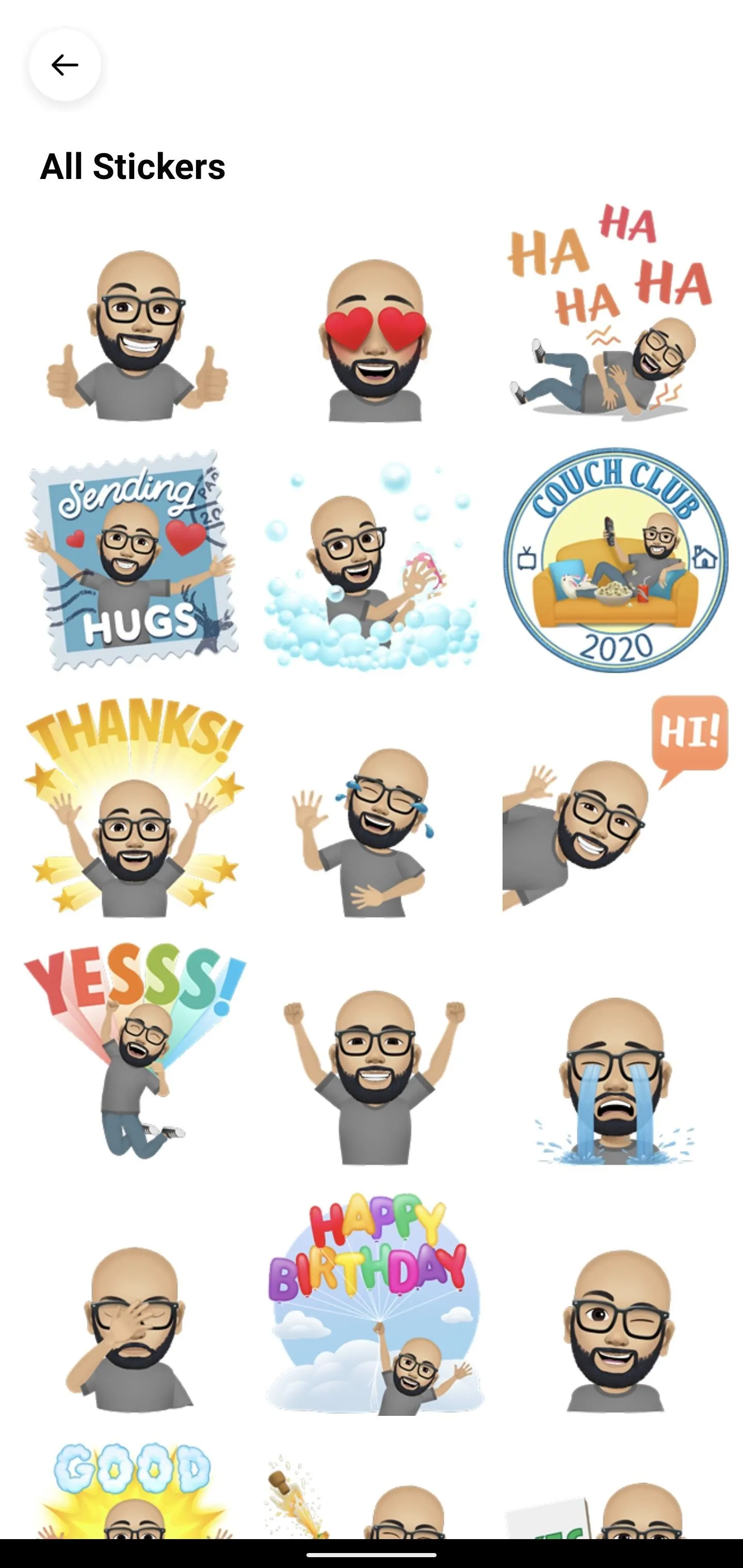Select the Sending Hugs stamp sticker

(x=132, y=560)
